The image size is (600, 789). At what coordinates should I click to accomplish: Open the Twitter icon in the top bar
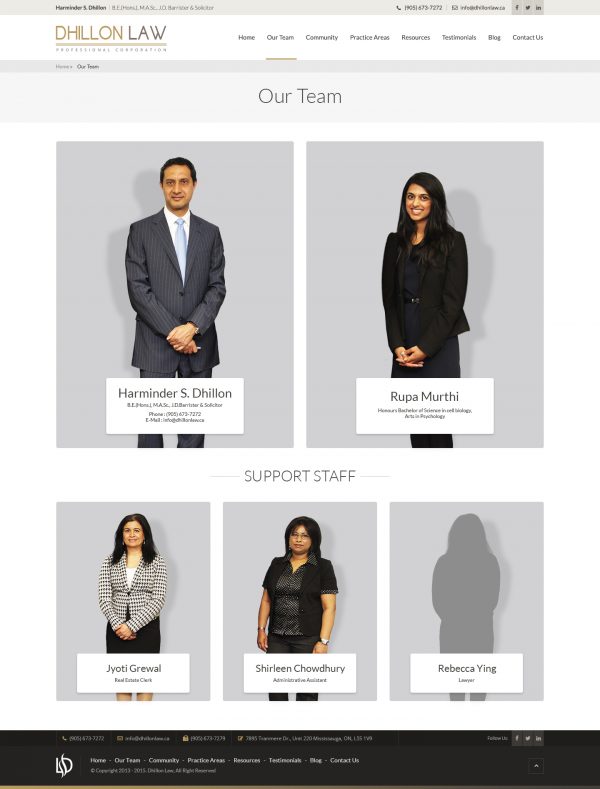pyautogui.click(x=528, y=7)
